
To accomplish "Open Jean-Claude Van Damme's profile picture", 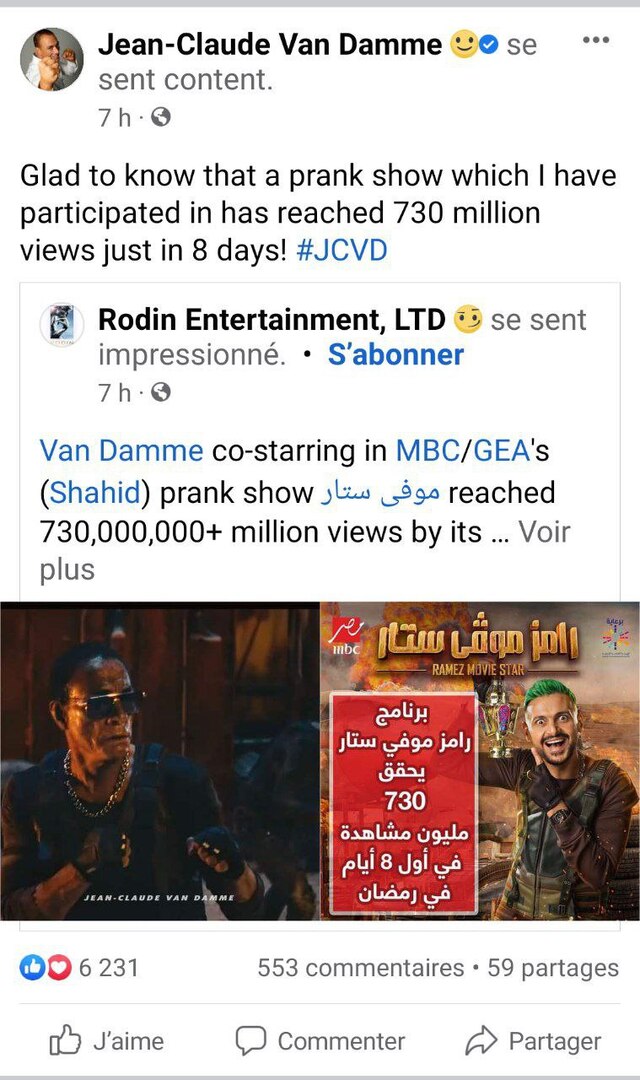I will tap(52, 60).
